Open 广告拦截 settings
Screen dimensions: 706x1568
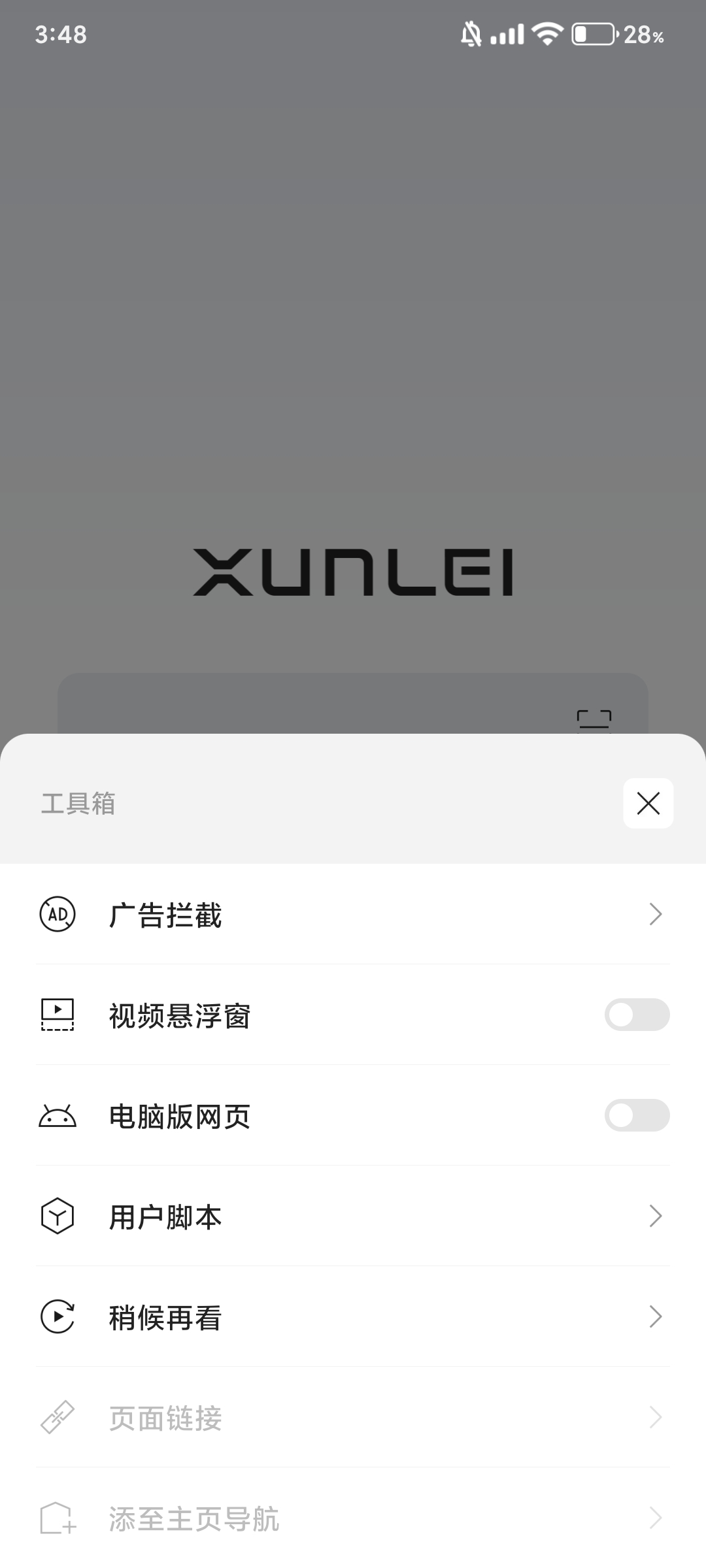[353, 914]
